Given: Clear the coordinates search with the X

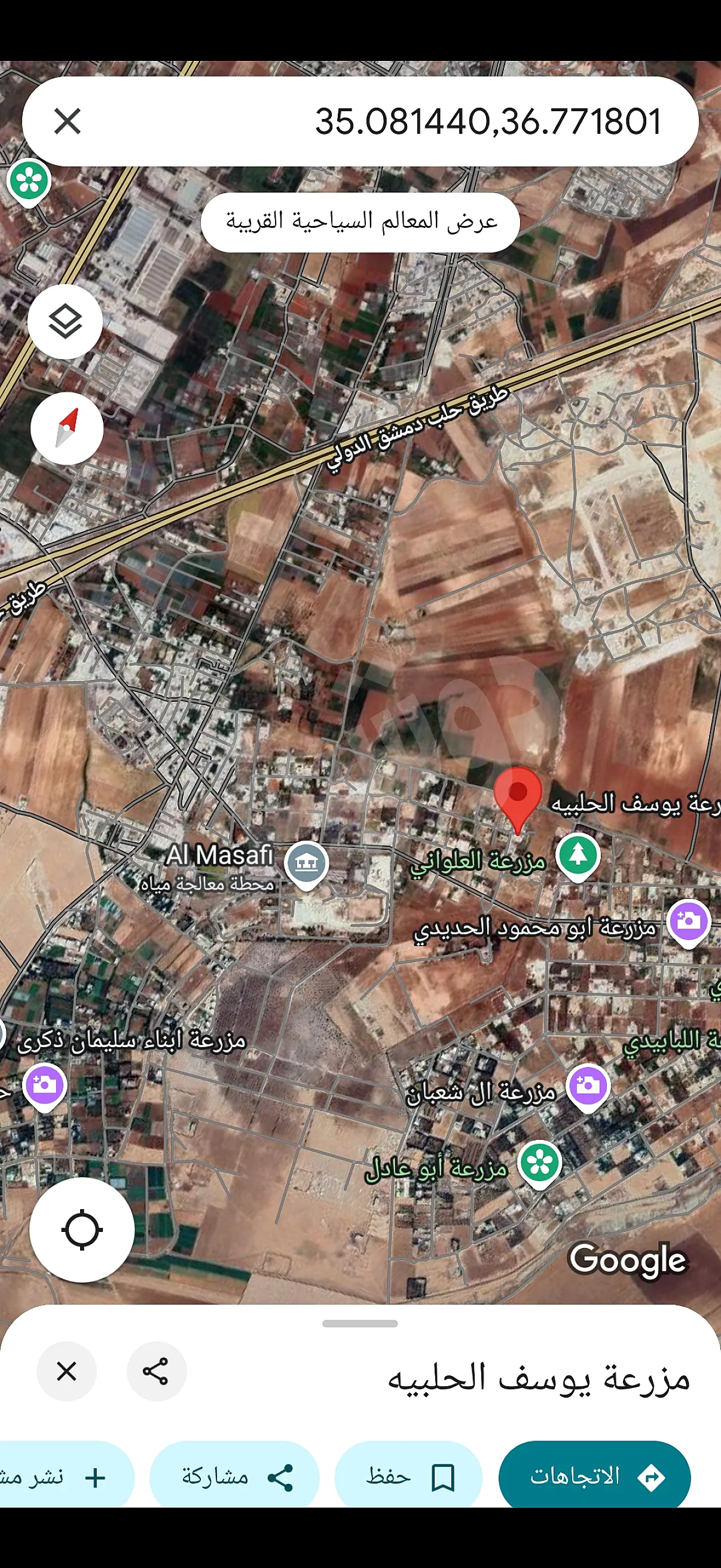Looking at the screenshot, I should coord(67,121).
